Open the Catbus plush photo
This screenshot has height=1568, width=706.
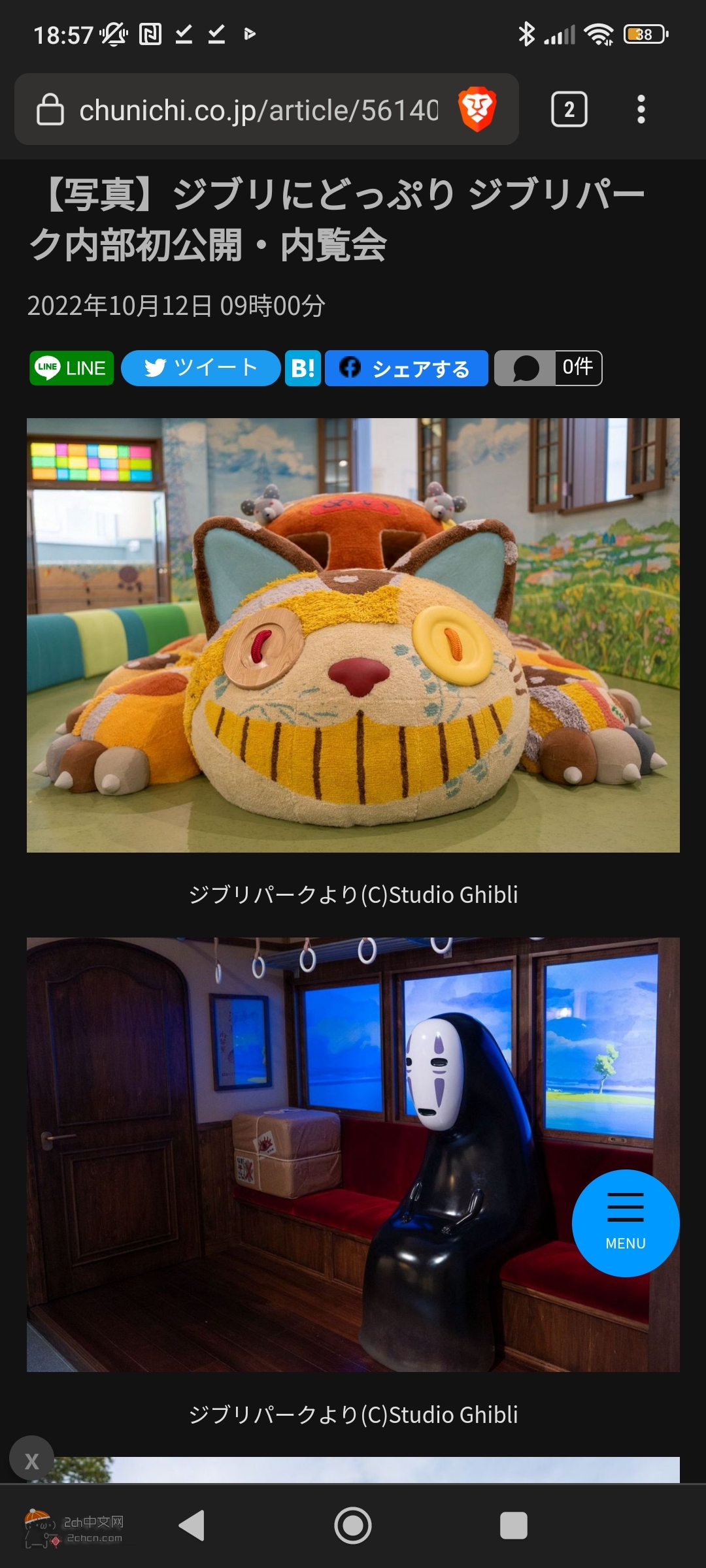(x=353, y=635)
